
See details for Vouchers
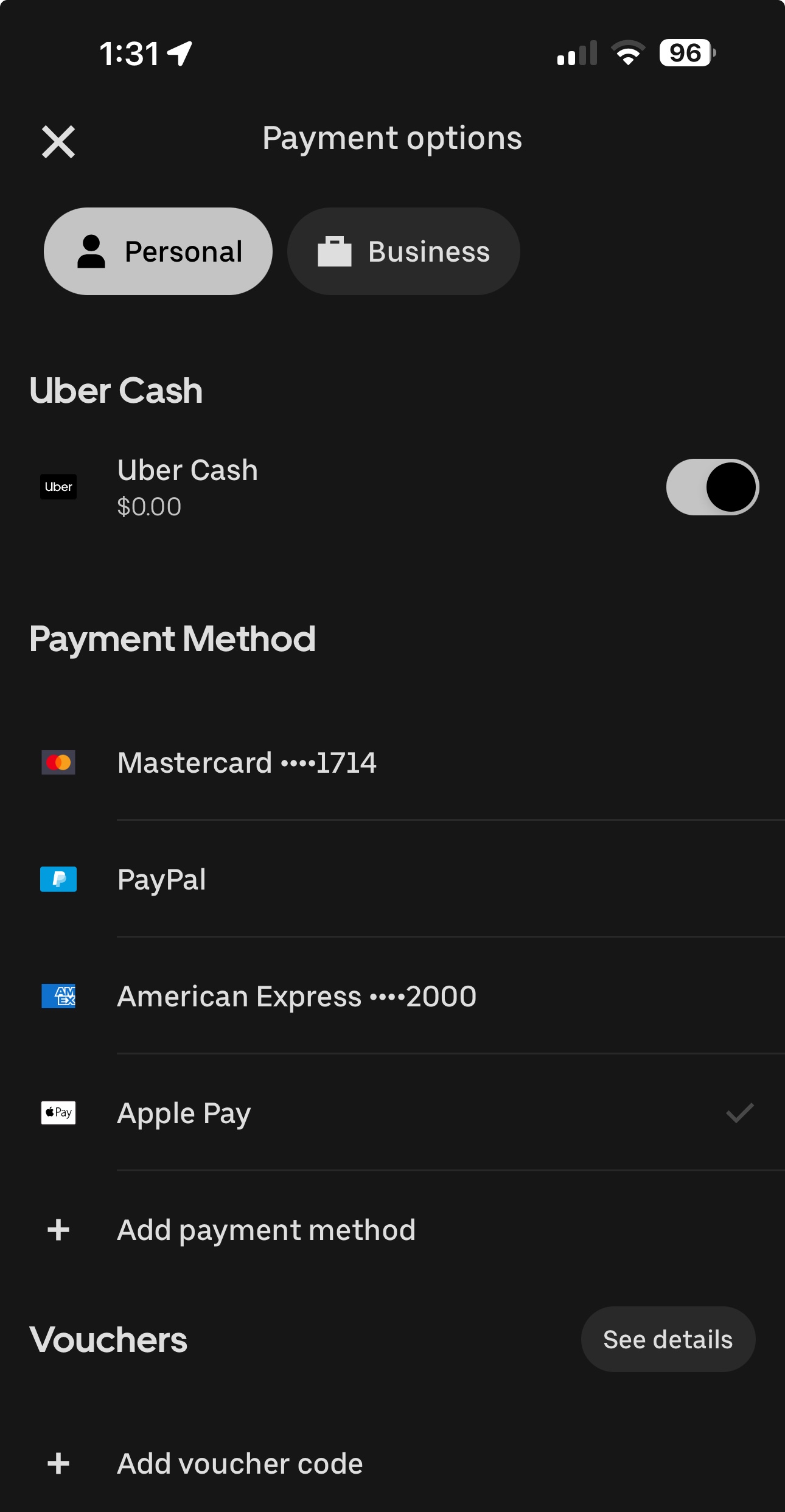tap(668, 1339)
